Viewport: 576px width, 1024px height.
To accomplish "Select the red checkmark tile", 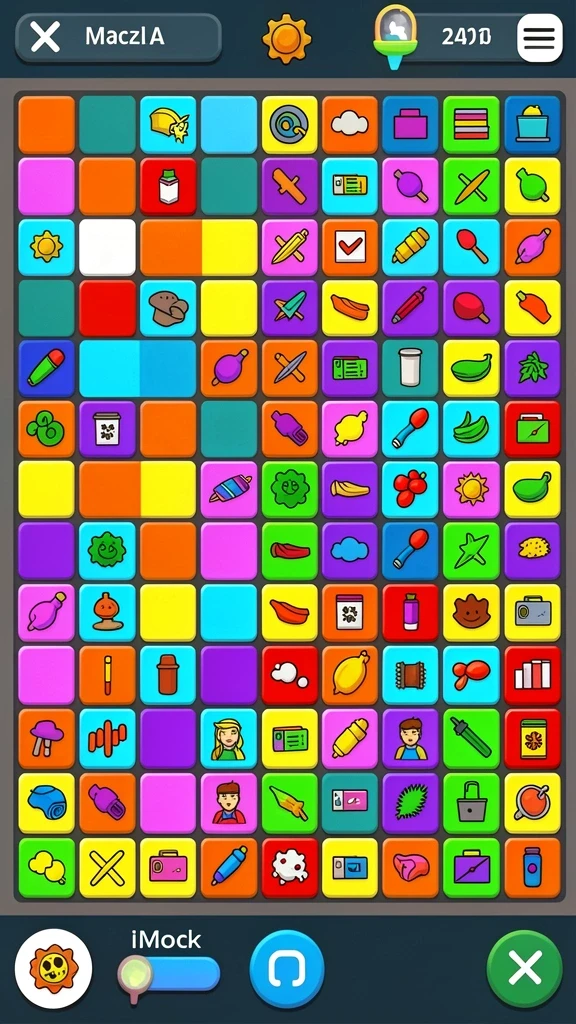I will pyautogui.click(x=350, y=247).
